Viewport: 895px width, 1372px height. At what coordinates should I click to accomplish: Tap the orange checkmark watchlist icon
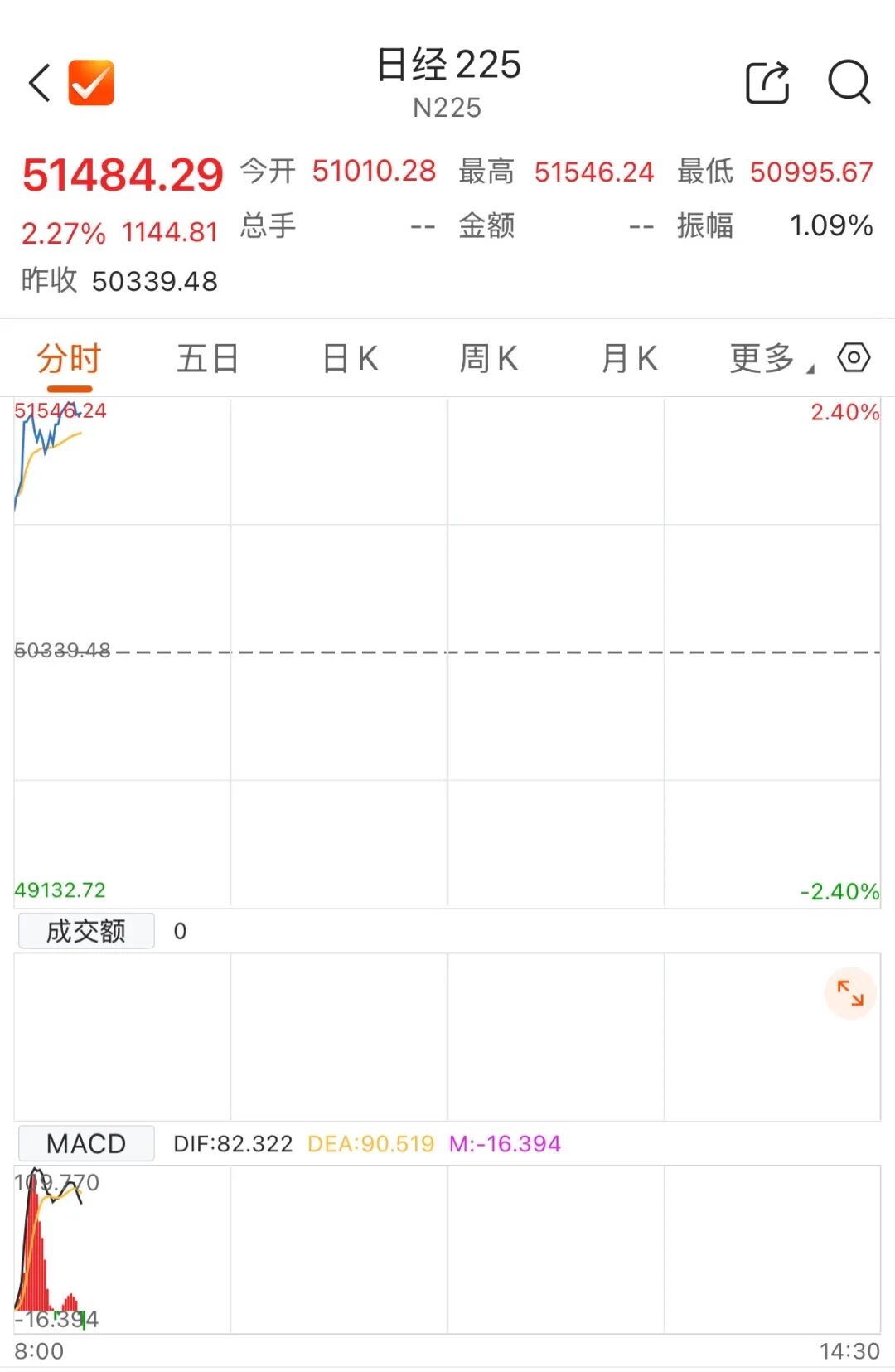91,83
